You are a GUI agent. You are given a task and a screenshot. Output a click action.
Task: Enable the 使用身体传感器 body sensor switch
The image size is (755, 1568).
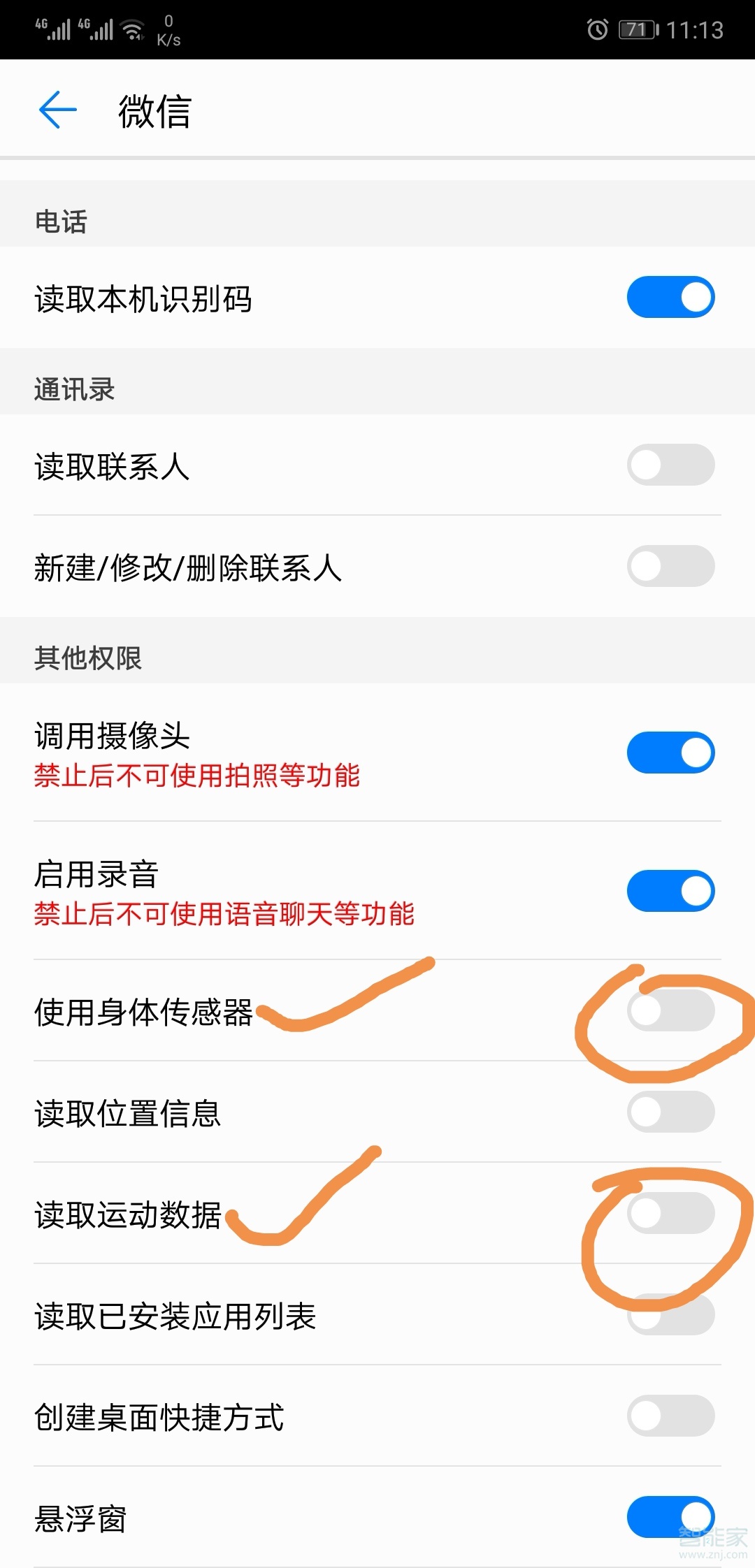(x=670, y=1009)
